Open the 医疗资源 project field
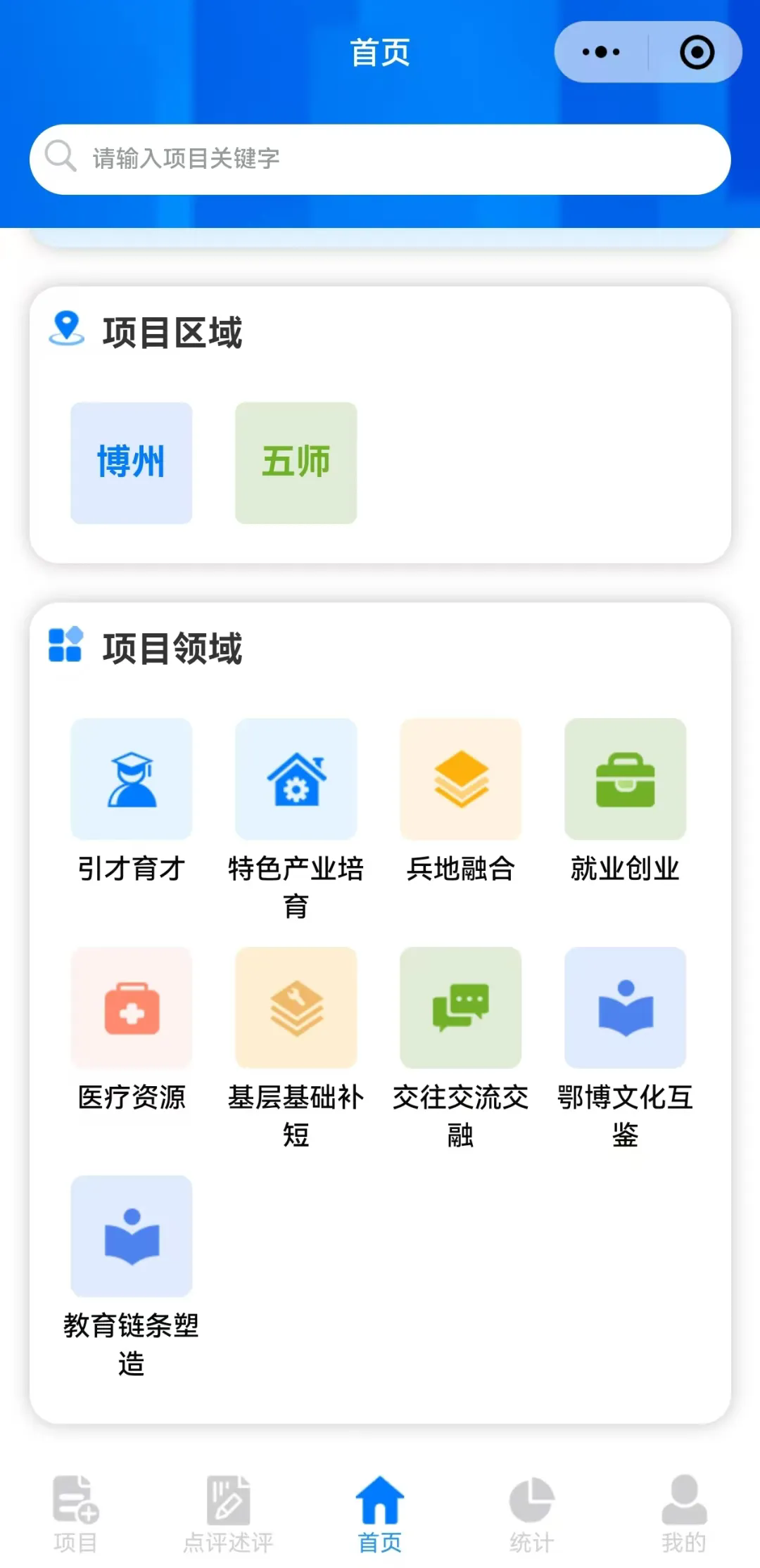The image size is (760, 1568). pos(132,1008)
